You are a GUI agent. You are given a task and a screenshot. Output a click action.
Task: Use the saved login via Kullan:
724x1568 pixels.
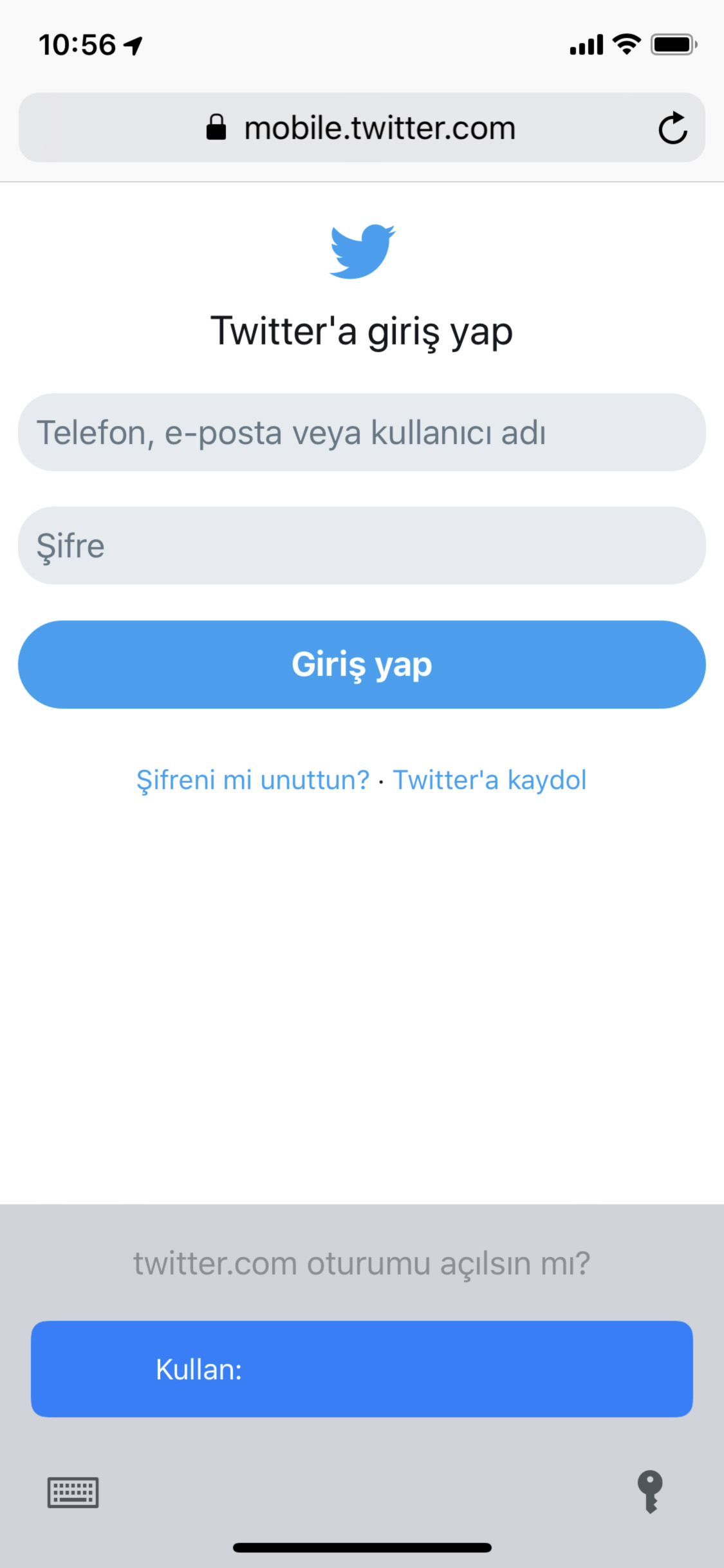(x=362, y=1369)
